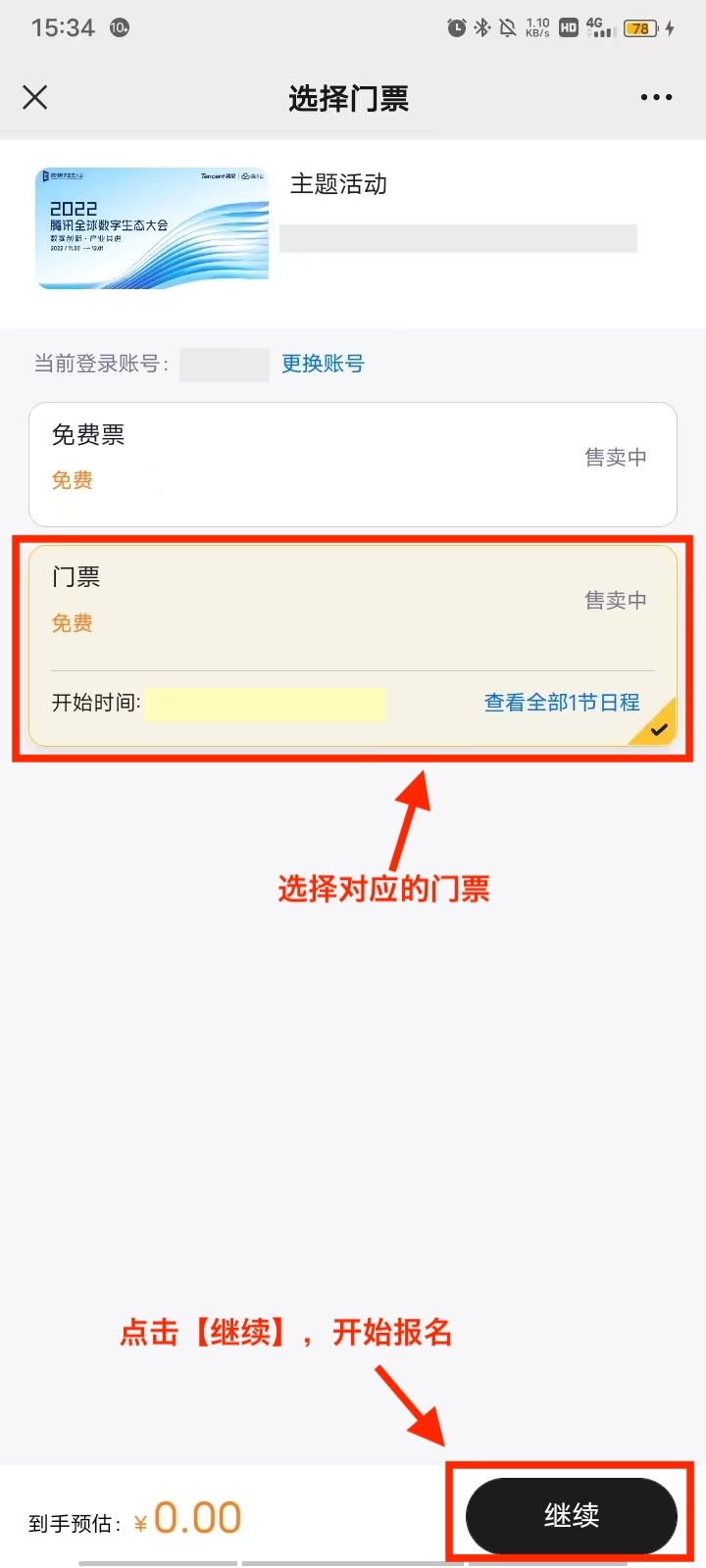Select the 免费票 ticket card
Viewport: 706px width, 1568px height.
[353, 465]
